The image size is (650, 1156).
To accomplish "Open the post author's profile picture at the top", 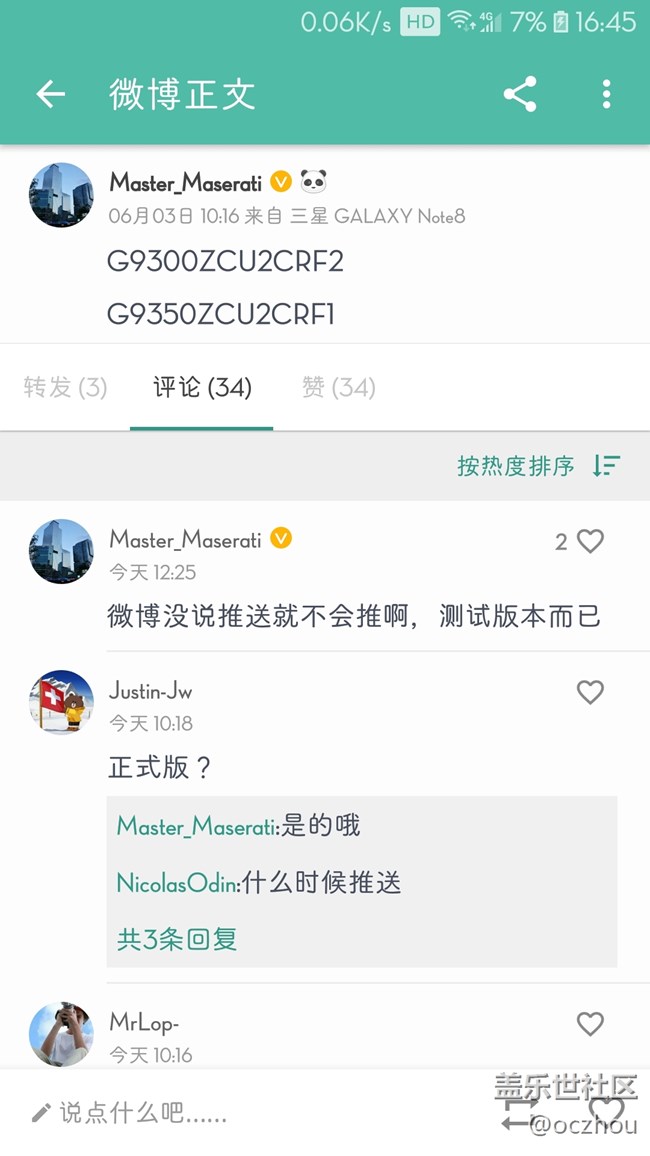I will pos(61,195).
